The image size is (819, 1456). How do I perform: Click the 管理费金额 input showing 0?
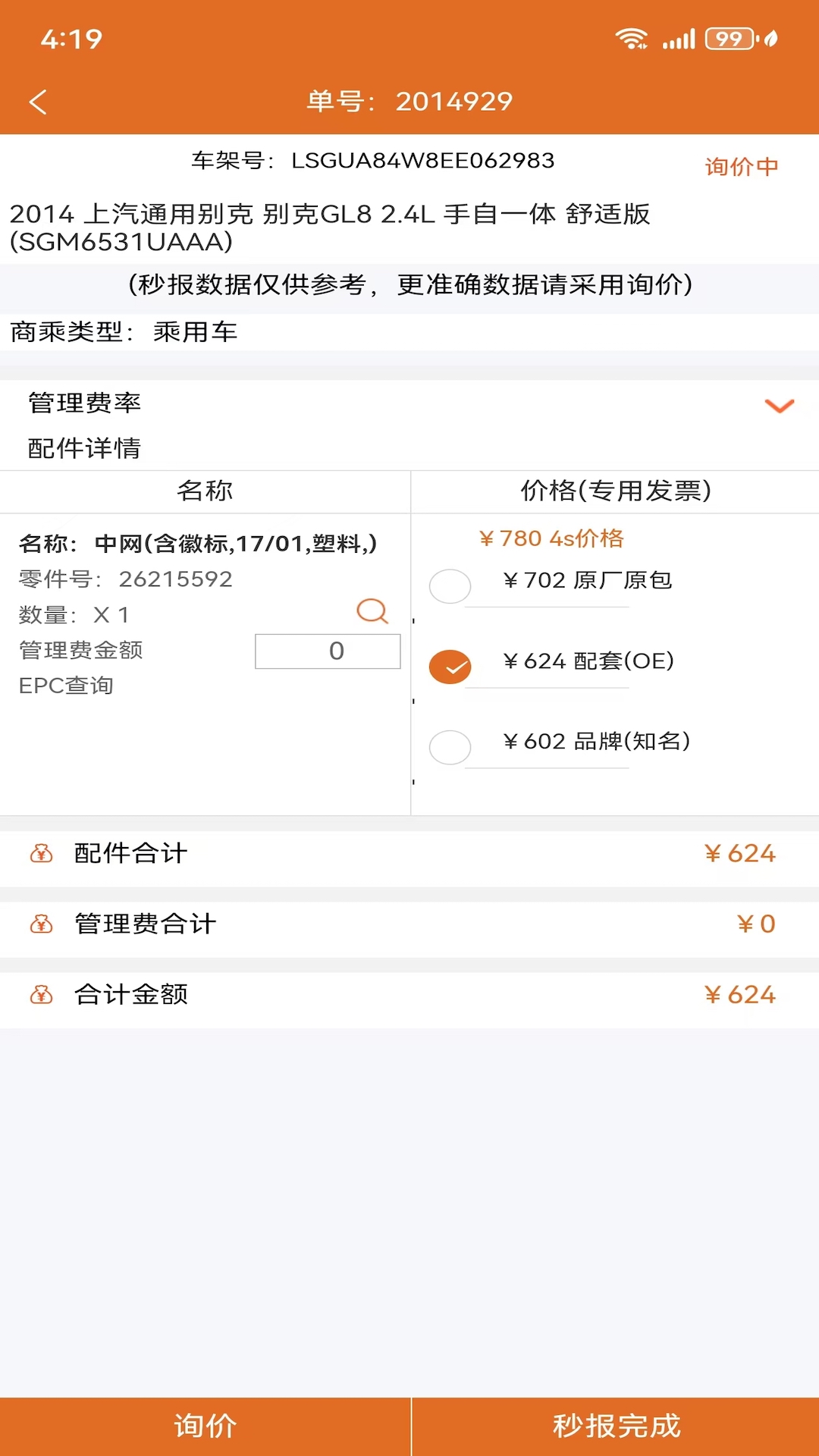coord(328,650)
